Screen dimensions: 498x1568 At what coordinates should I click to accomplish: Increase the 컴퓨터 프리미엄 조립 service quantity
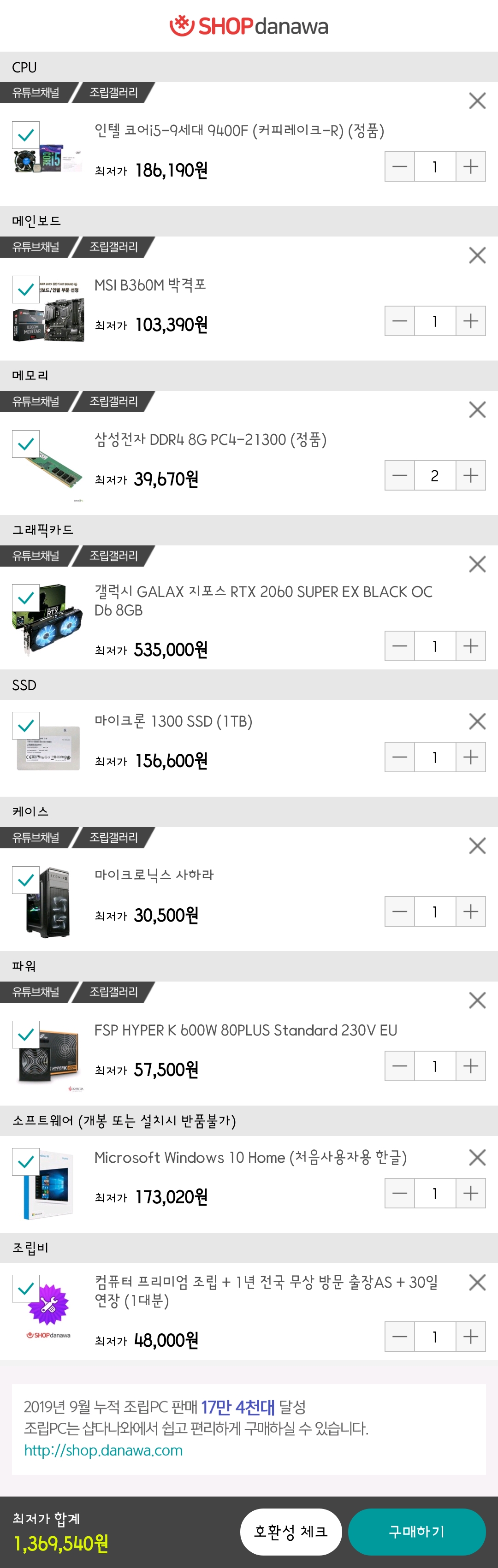470,1337
